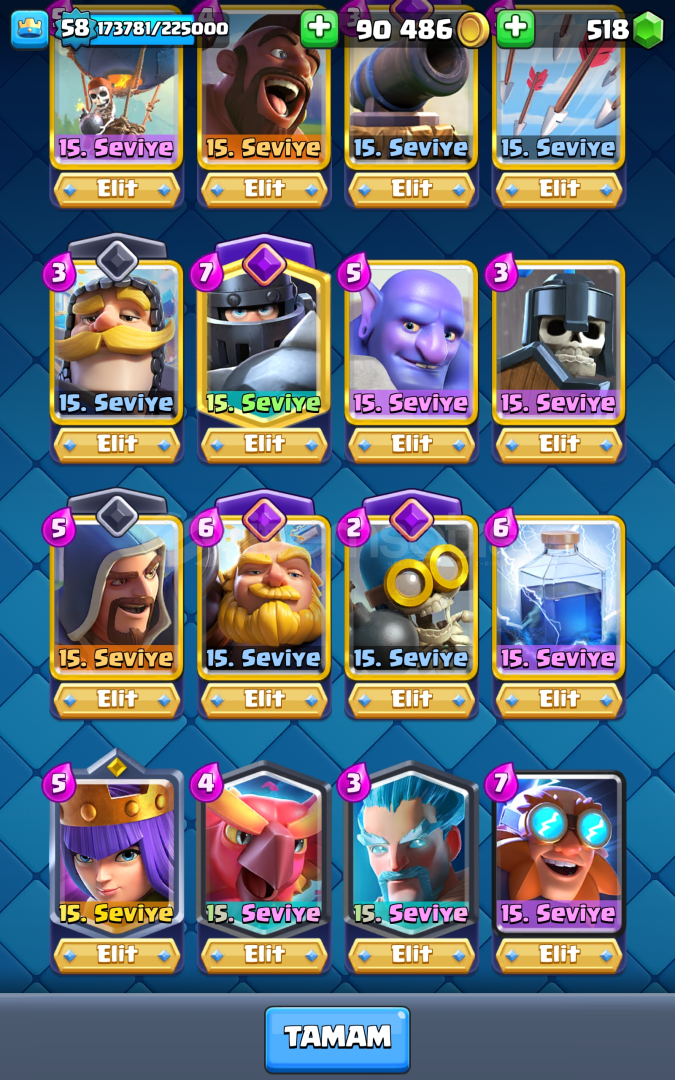
Task: Confirm with the TAMAM button
Action: pos(337,1039)
